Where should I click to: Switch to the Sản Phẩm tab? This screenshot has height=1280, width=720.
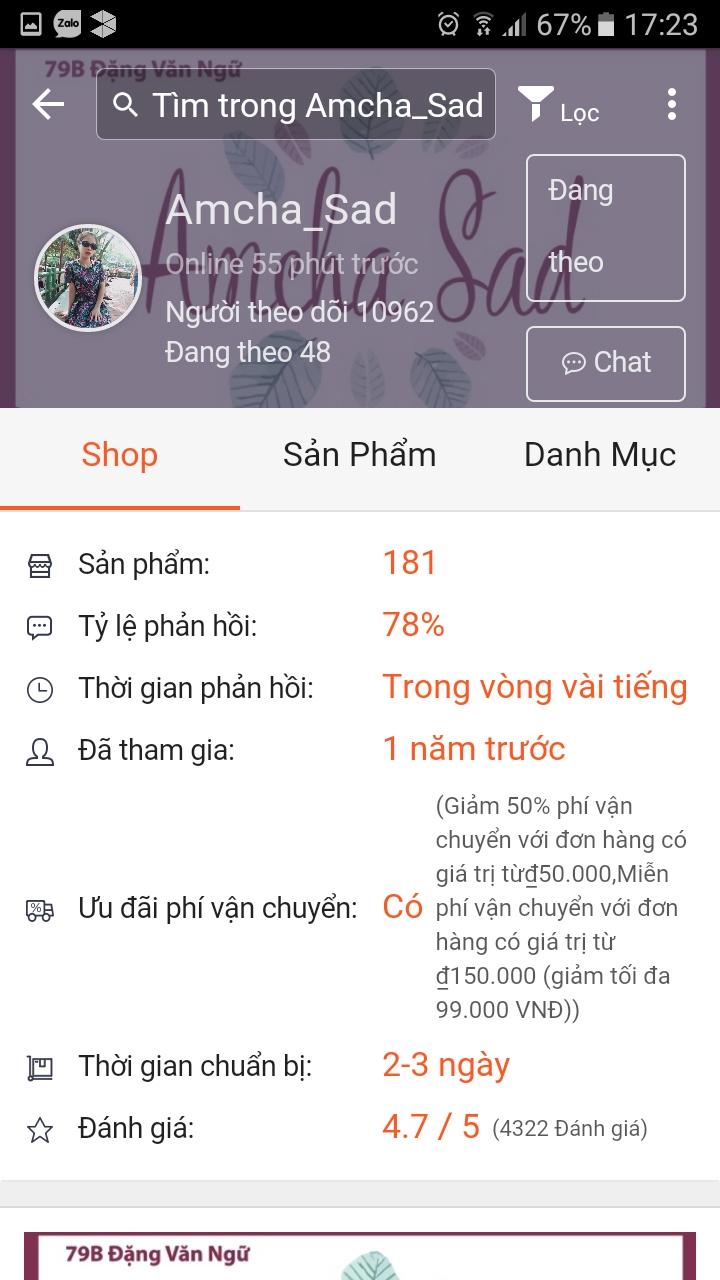click(x=359, y=455)
